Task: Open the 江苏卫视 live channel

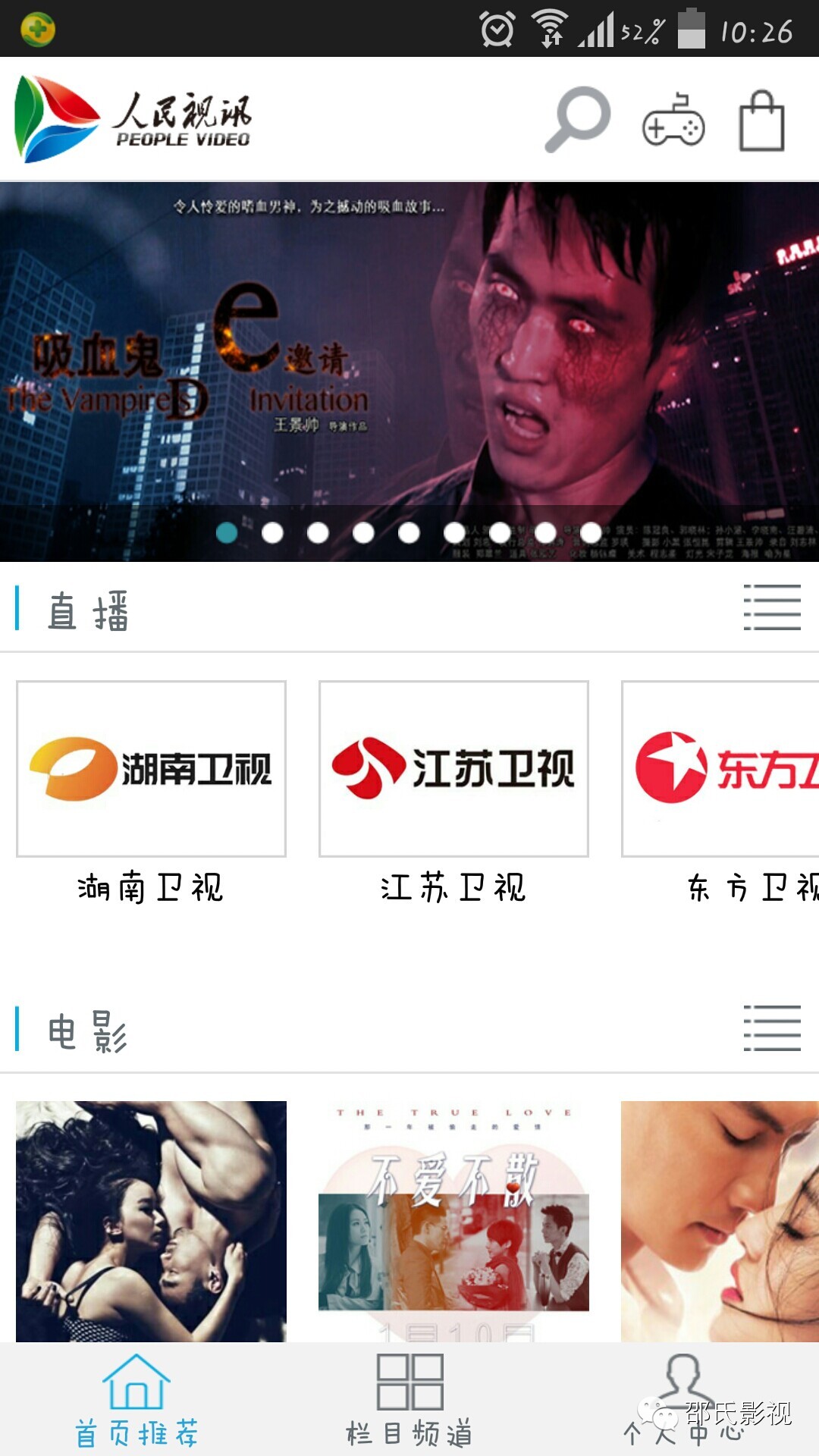Action: point(453,768)
